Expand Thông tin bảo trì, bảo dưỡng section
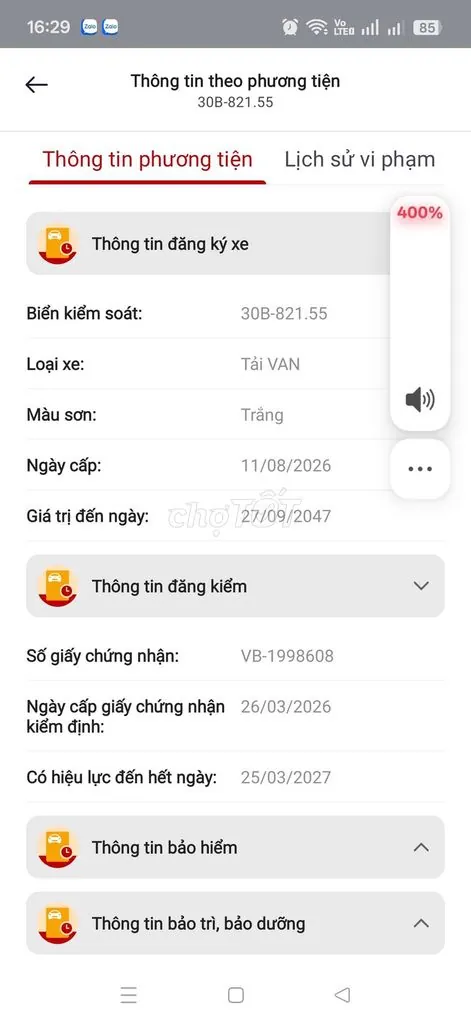The image size is (471, 1024). 235,923
